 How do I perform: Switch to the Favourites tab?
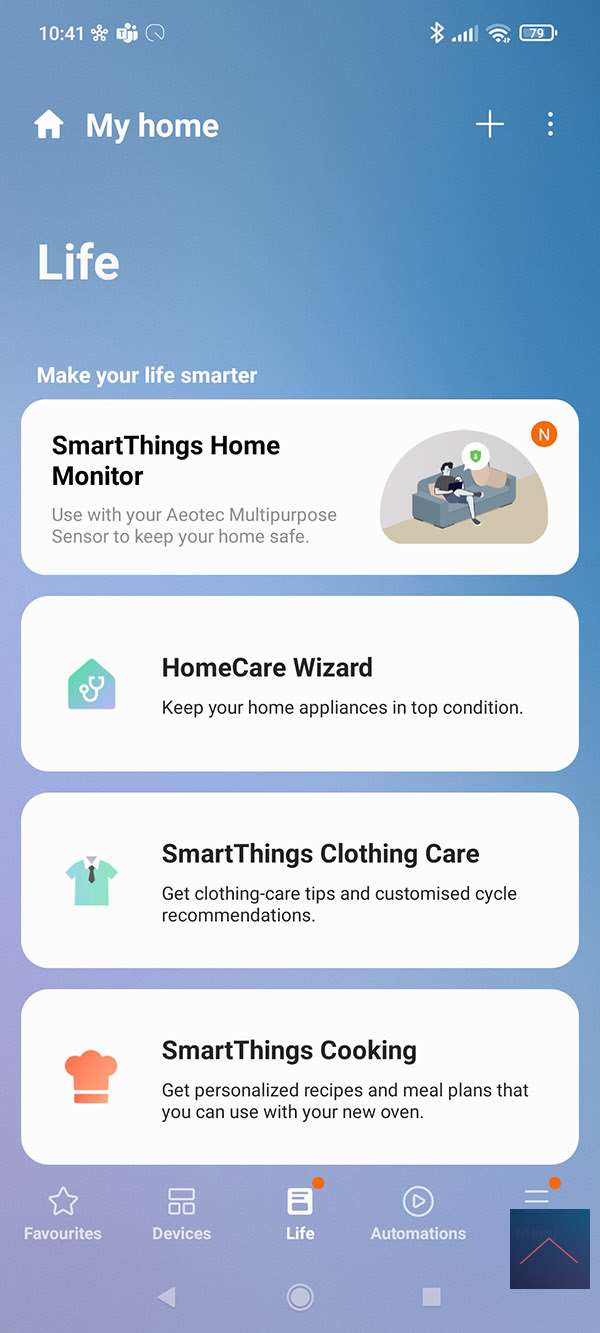click(x=63, y=1213)
